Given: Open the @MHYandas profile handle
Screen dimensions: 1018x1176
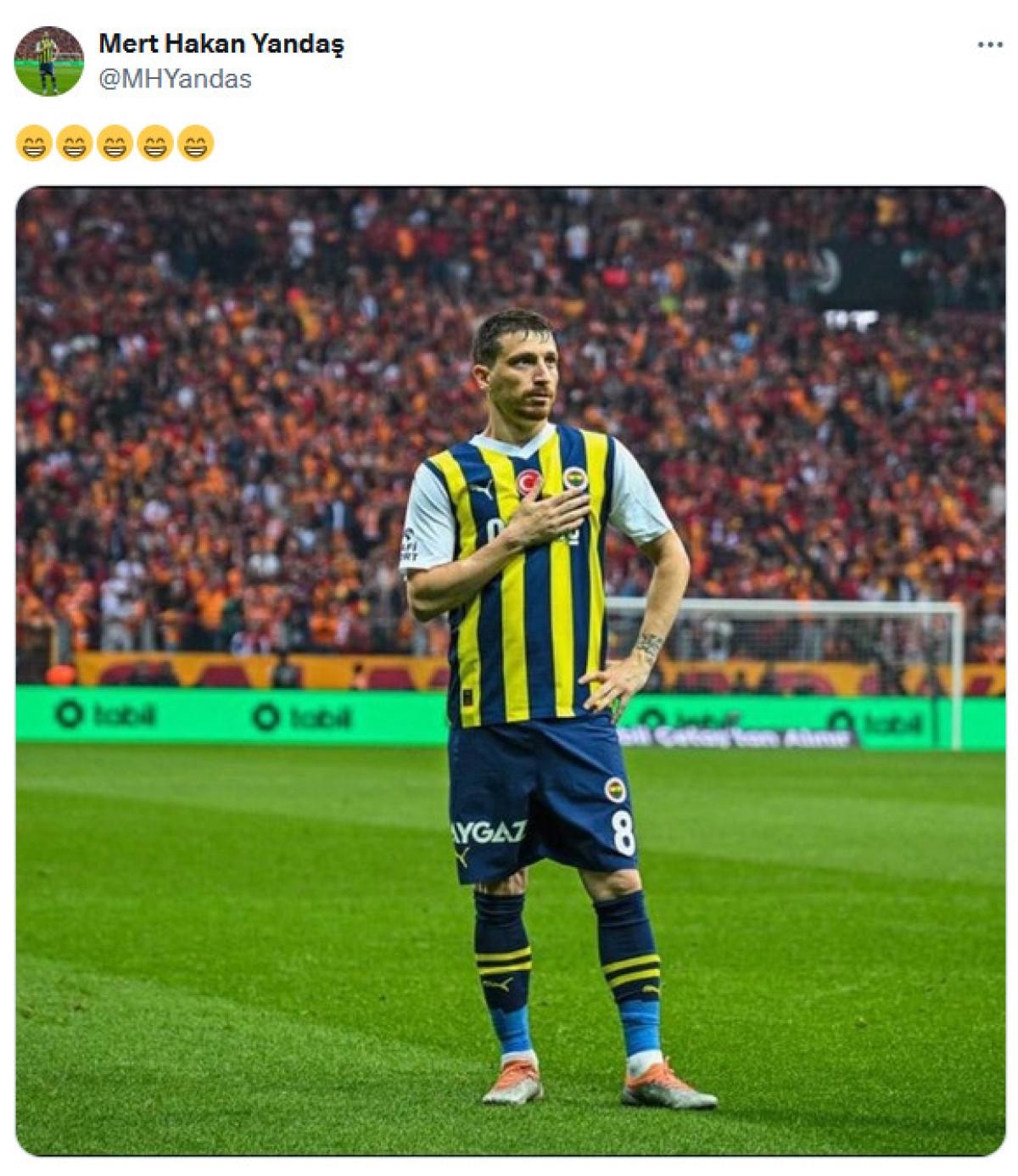Looking at the screenshot, I should coord(176,80).
